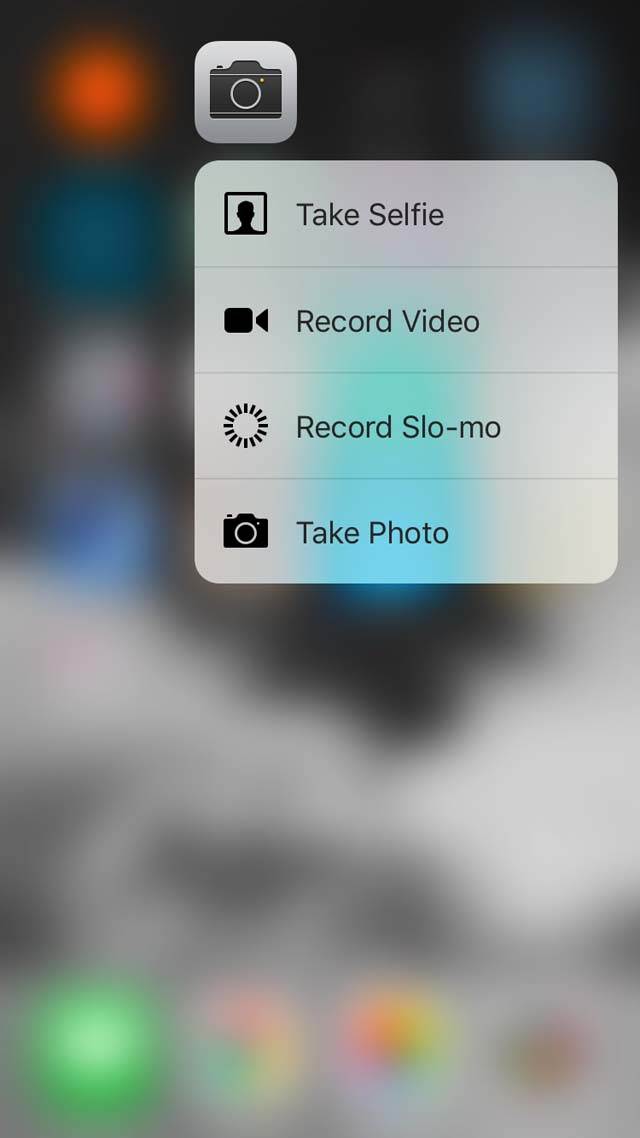640x1138 pixels.
Task: Open the Camera app icon
Action: pyautogui.click(x=246, y=92)
